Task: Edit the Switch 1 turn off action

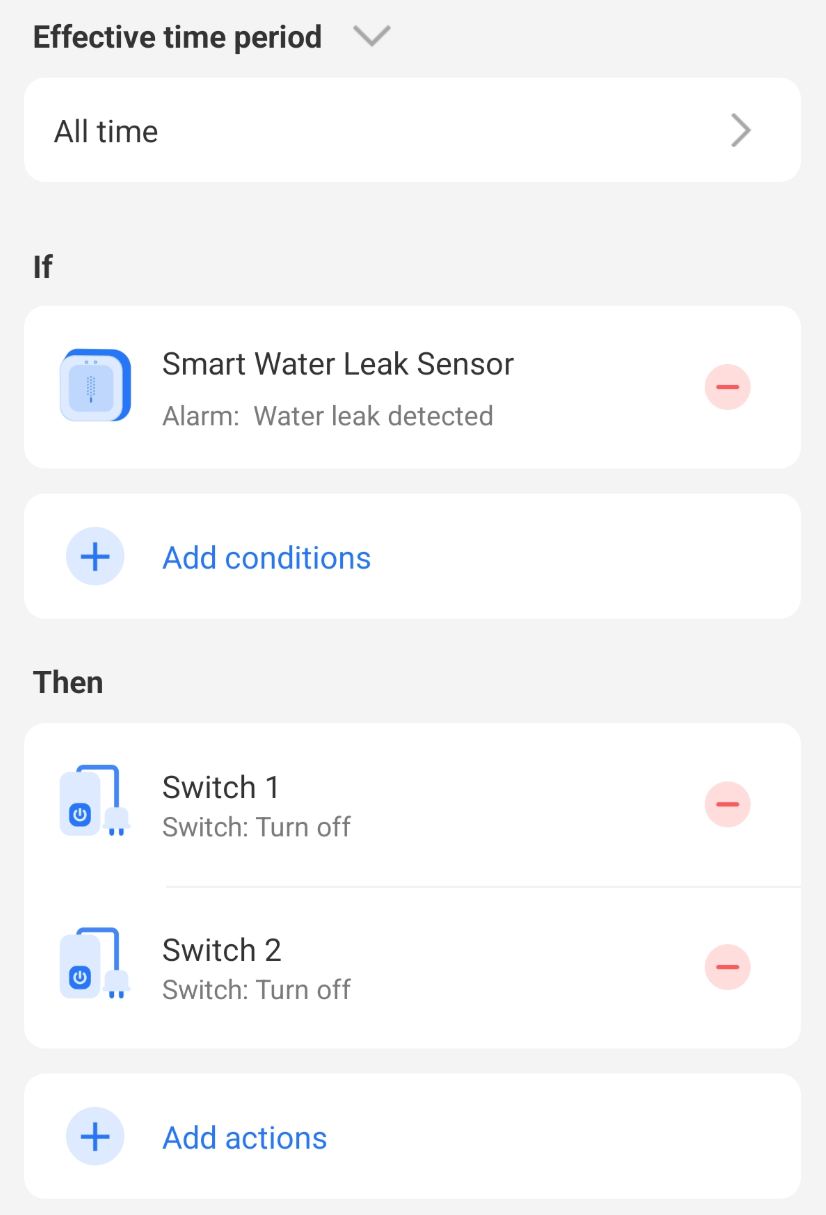Action: [x=256, y=805]
